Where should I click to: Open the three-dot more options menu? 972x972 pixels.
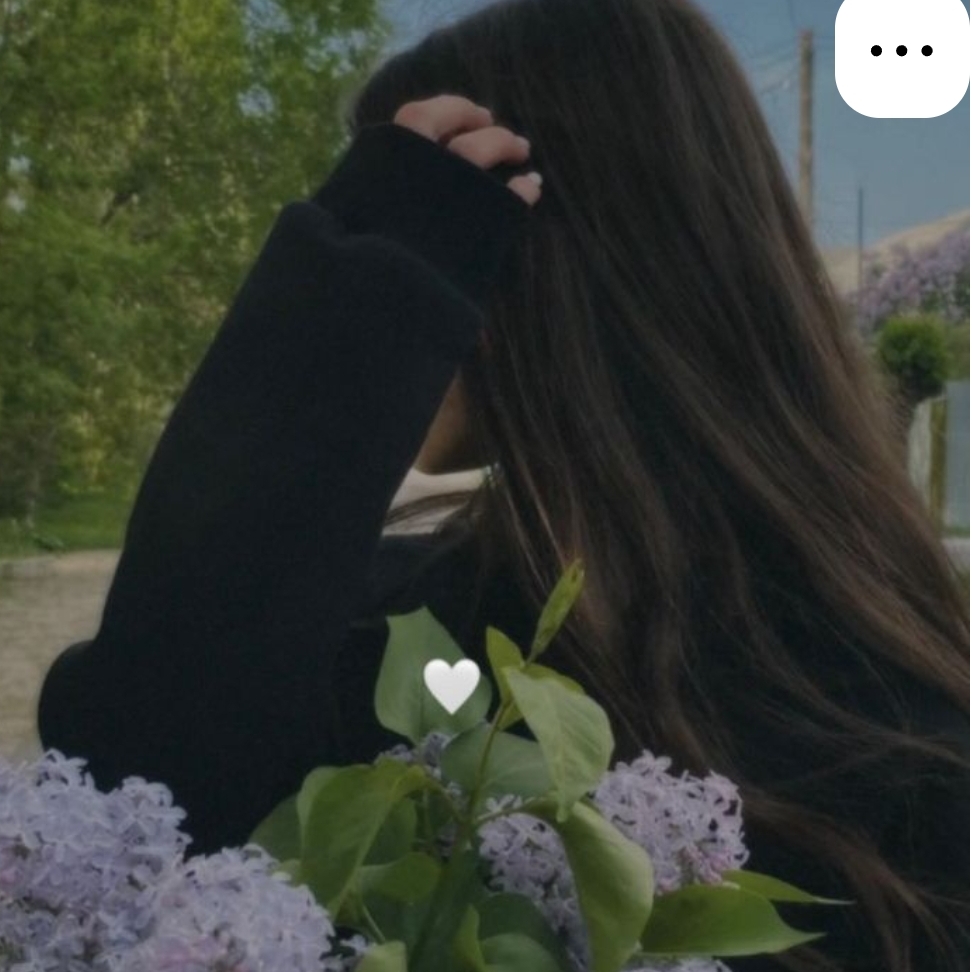(901, 52)
